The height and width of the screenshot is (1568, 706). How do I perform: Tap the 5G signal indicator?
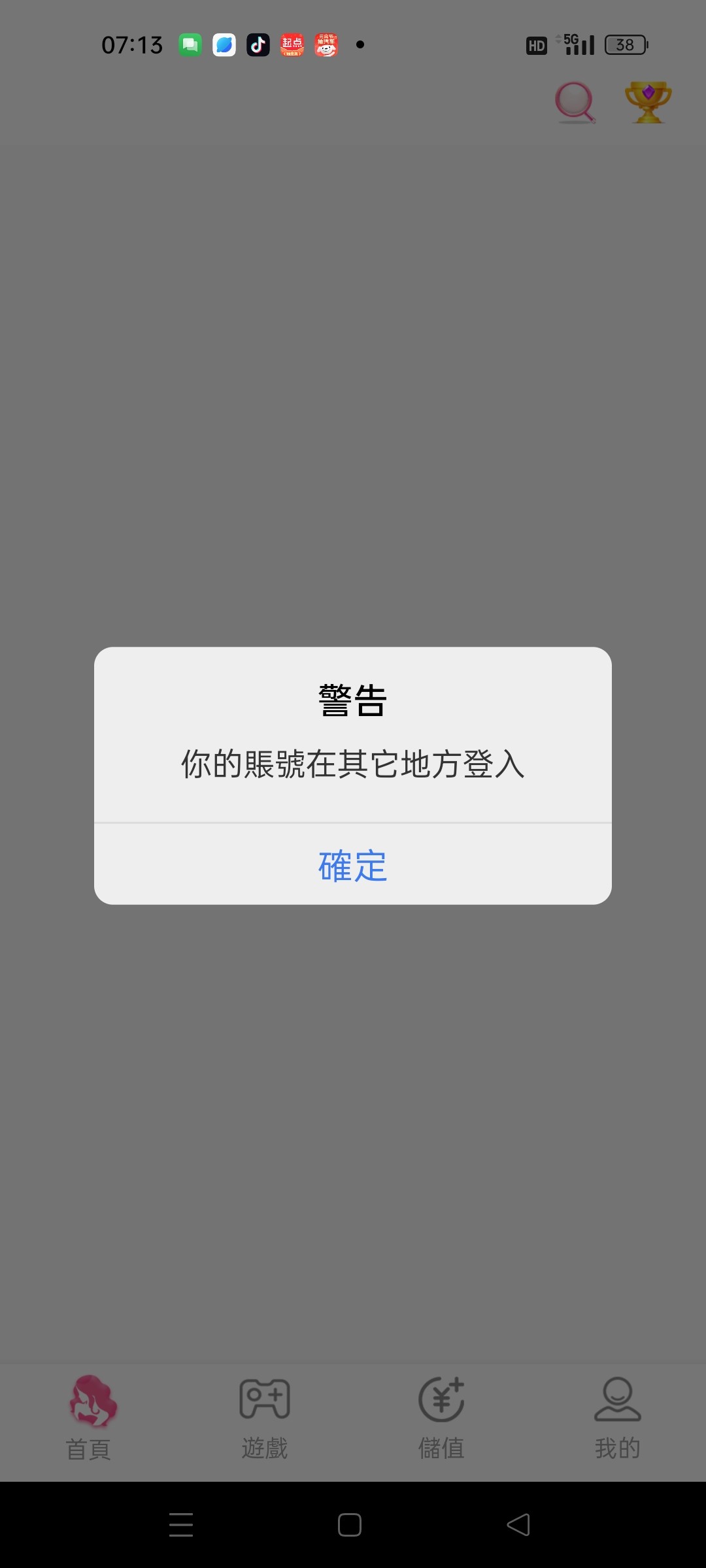pos(575,43)
